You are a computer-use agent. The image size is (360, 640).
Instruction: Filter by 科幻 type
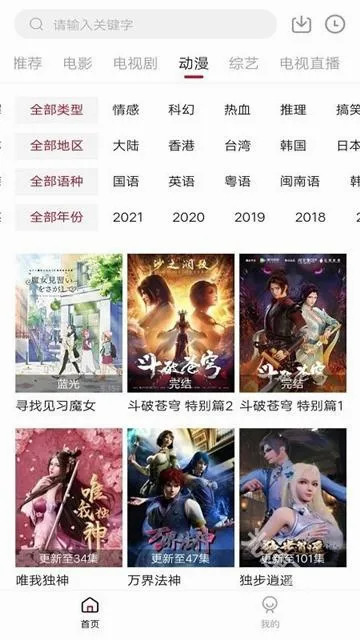click(x=181, y=110)
